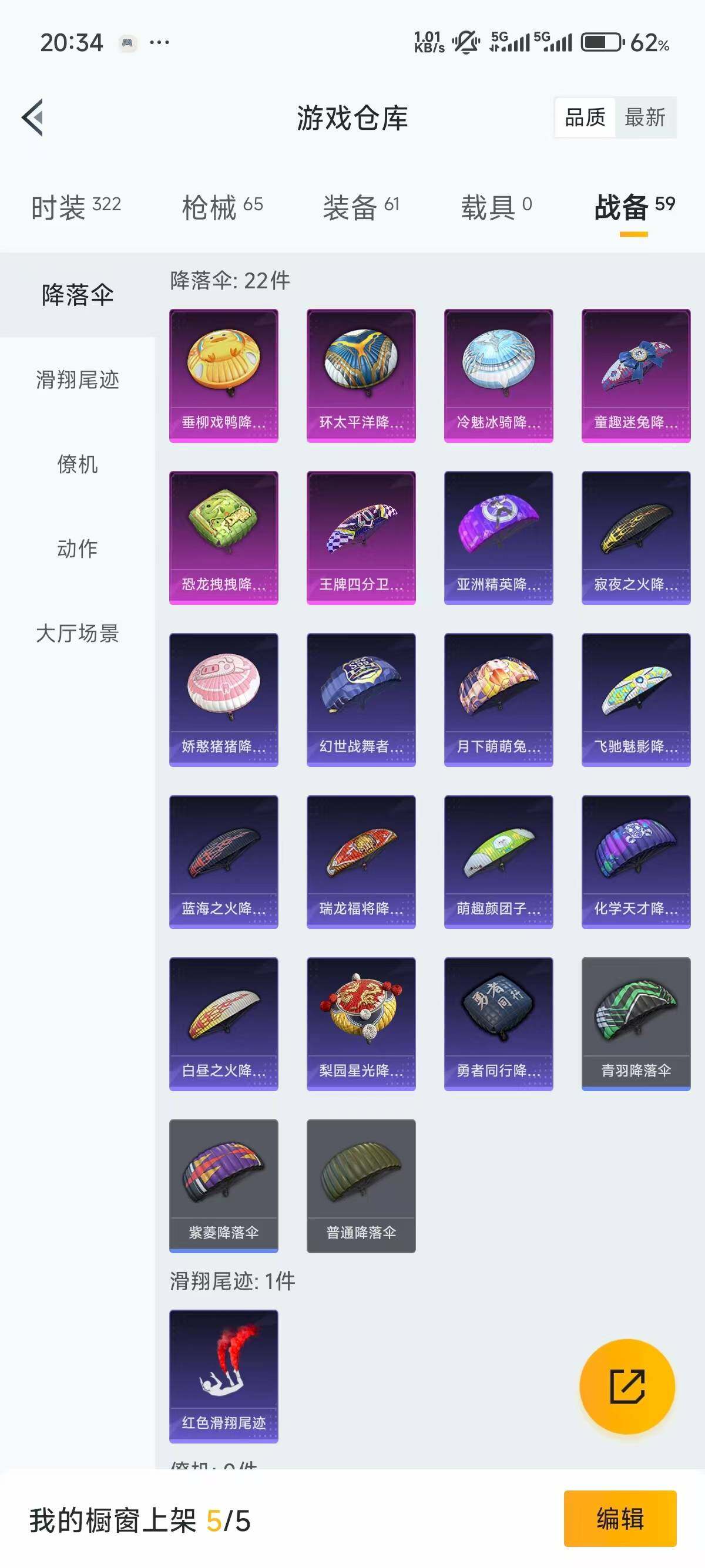The image size is (705, 1568).
Task: Select the 垂柳戏鸭 duck parachute icon
Action: tap(223, 368)
